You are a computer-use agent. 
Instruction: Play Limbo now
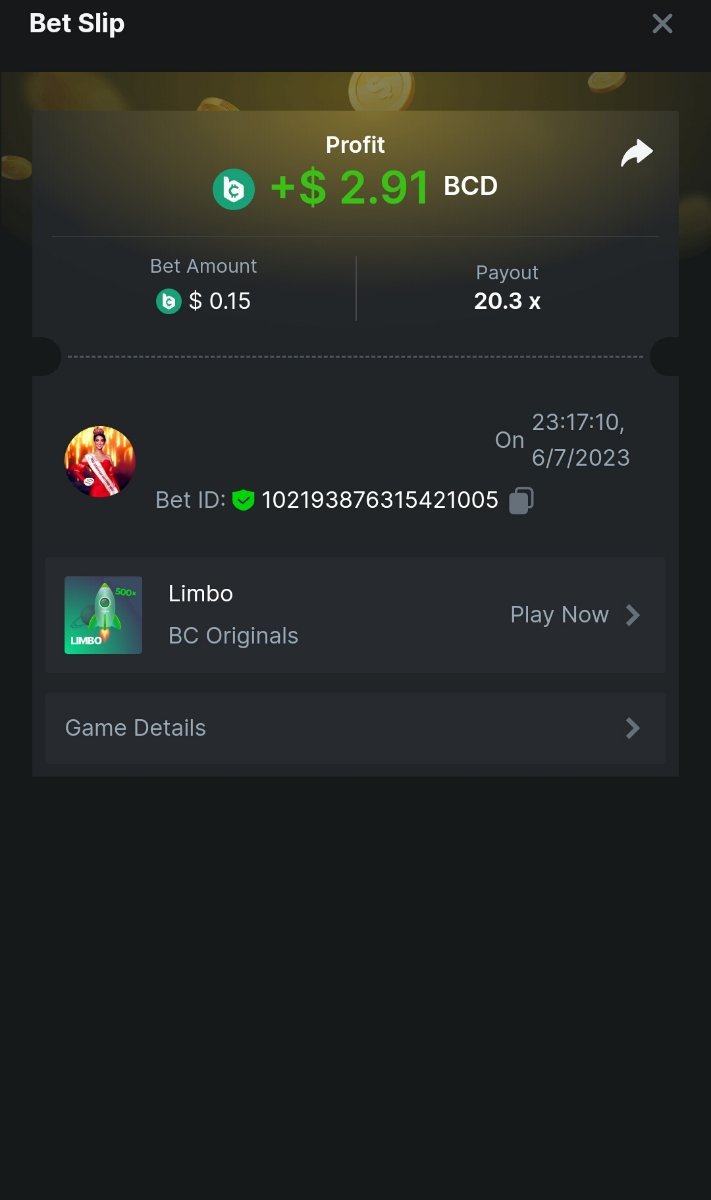click(574, 615)
